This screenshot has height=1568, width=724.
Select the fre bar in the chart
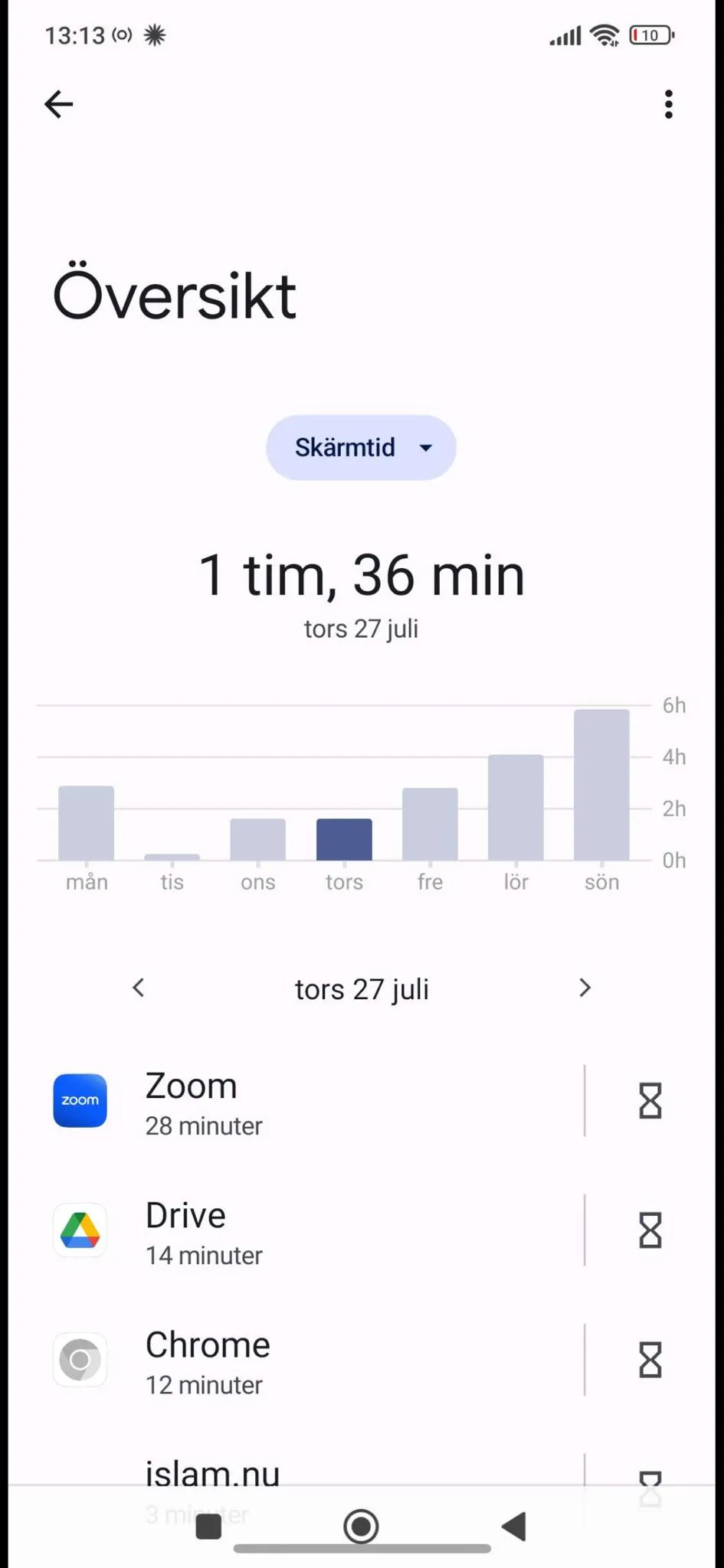(x=430, y=824)
